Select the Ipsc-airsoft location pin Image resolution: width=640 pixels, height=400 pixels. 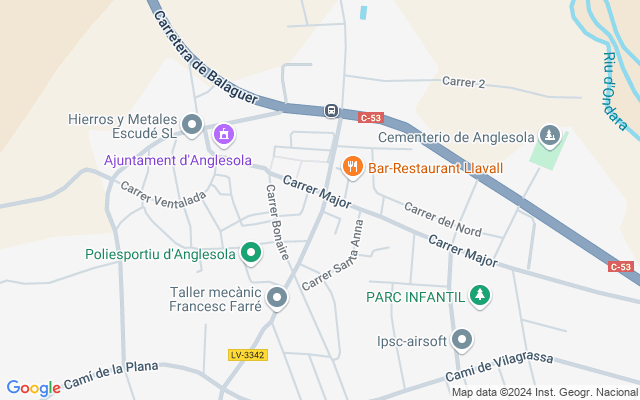[462, 340]
